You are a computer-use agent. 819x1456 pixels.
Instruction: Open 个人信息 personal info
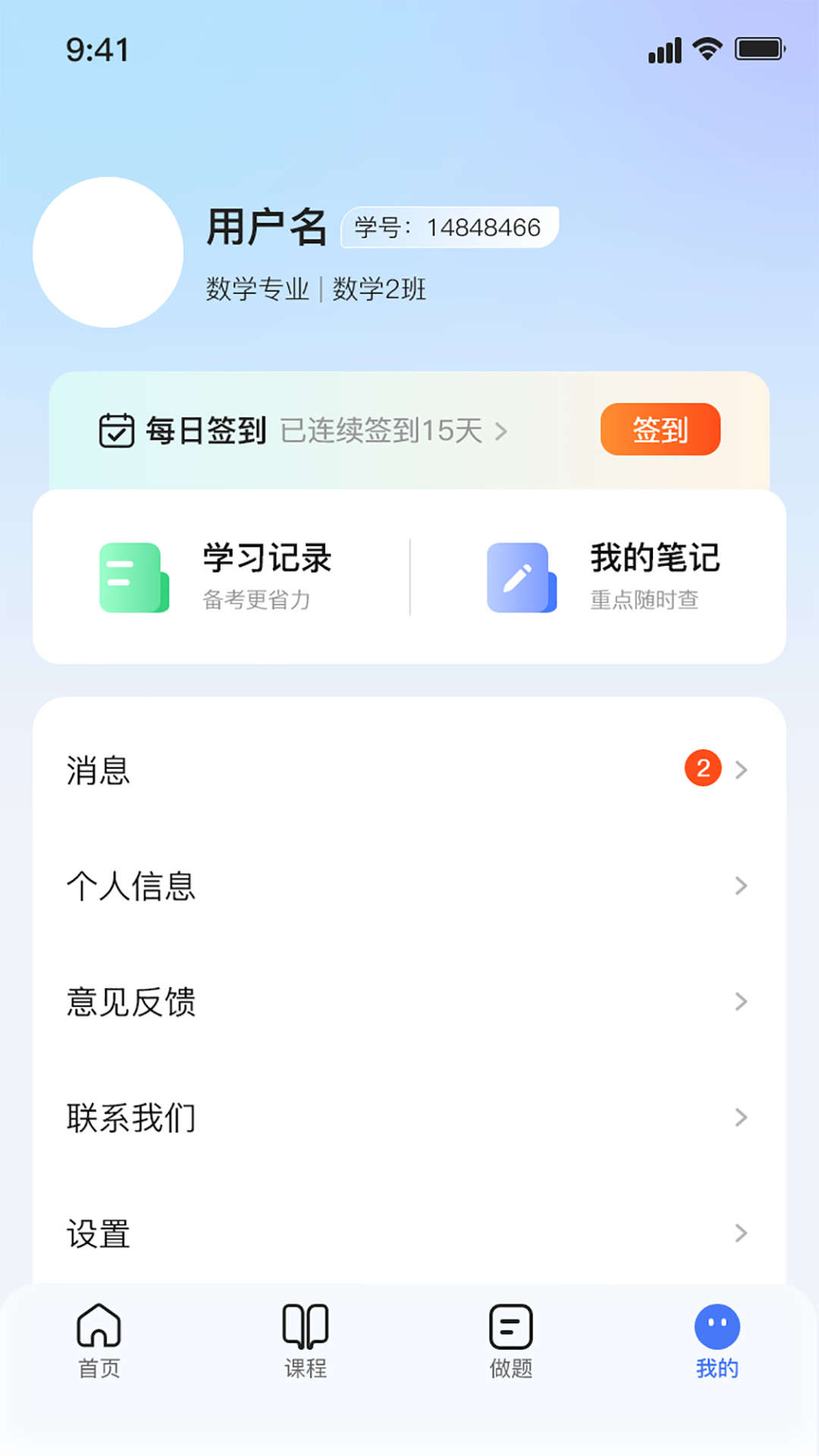409,886
